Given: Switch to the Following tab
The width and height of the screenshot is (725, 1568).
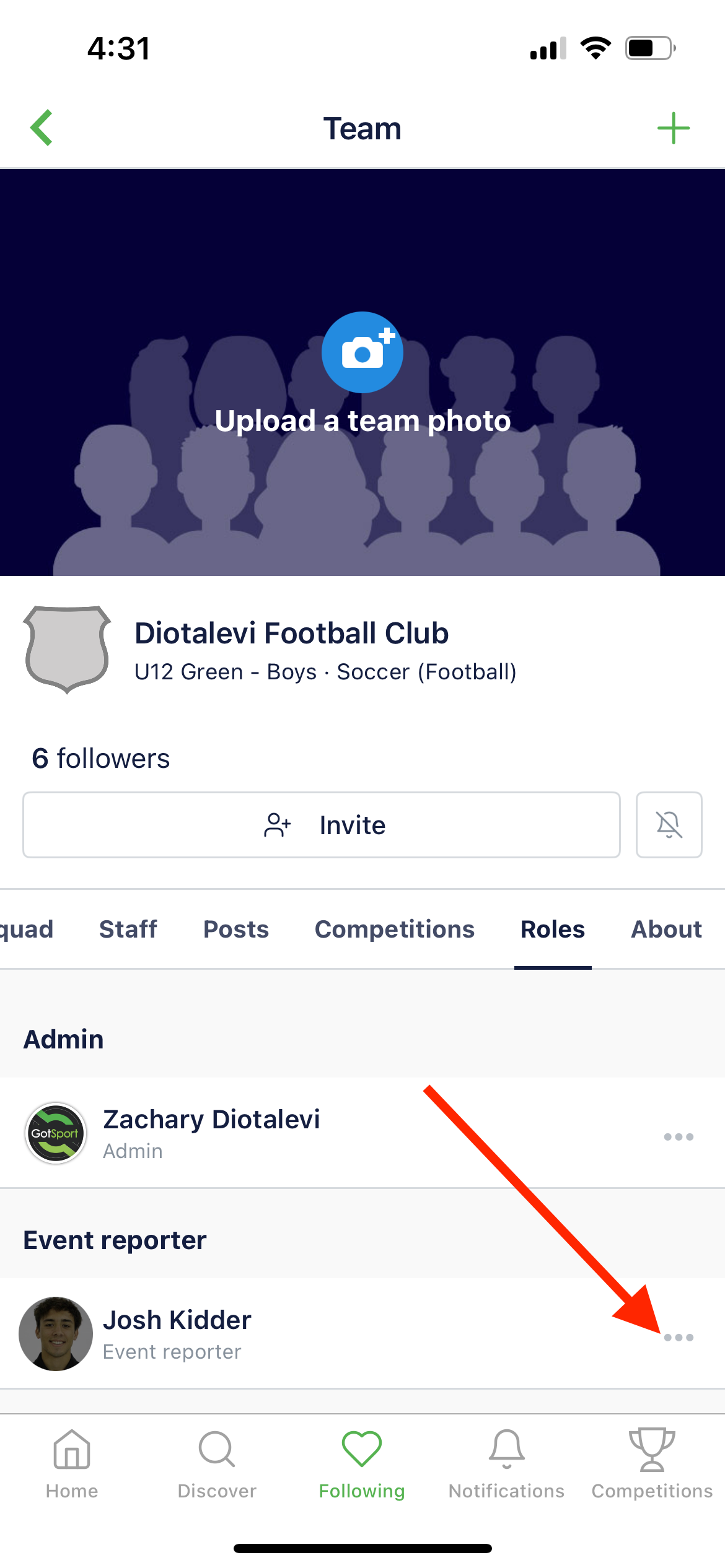Looking at the screenshot, I should [x=362, y=1464].
